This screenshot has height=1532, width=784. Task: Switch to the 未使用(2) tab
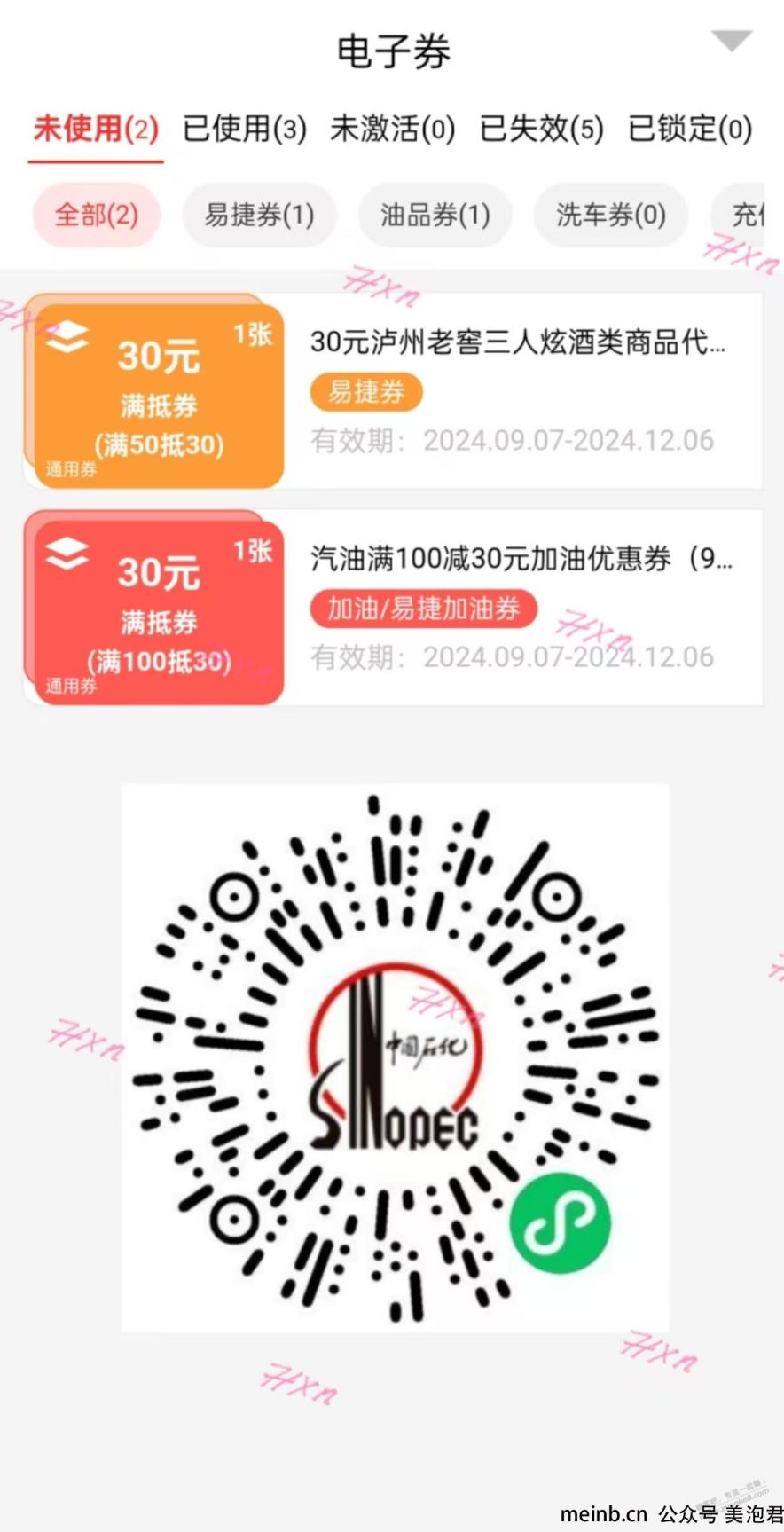(x=96, y=129)
